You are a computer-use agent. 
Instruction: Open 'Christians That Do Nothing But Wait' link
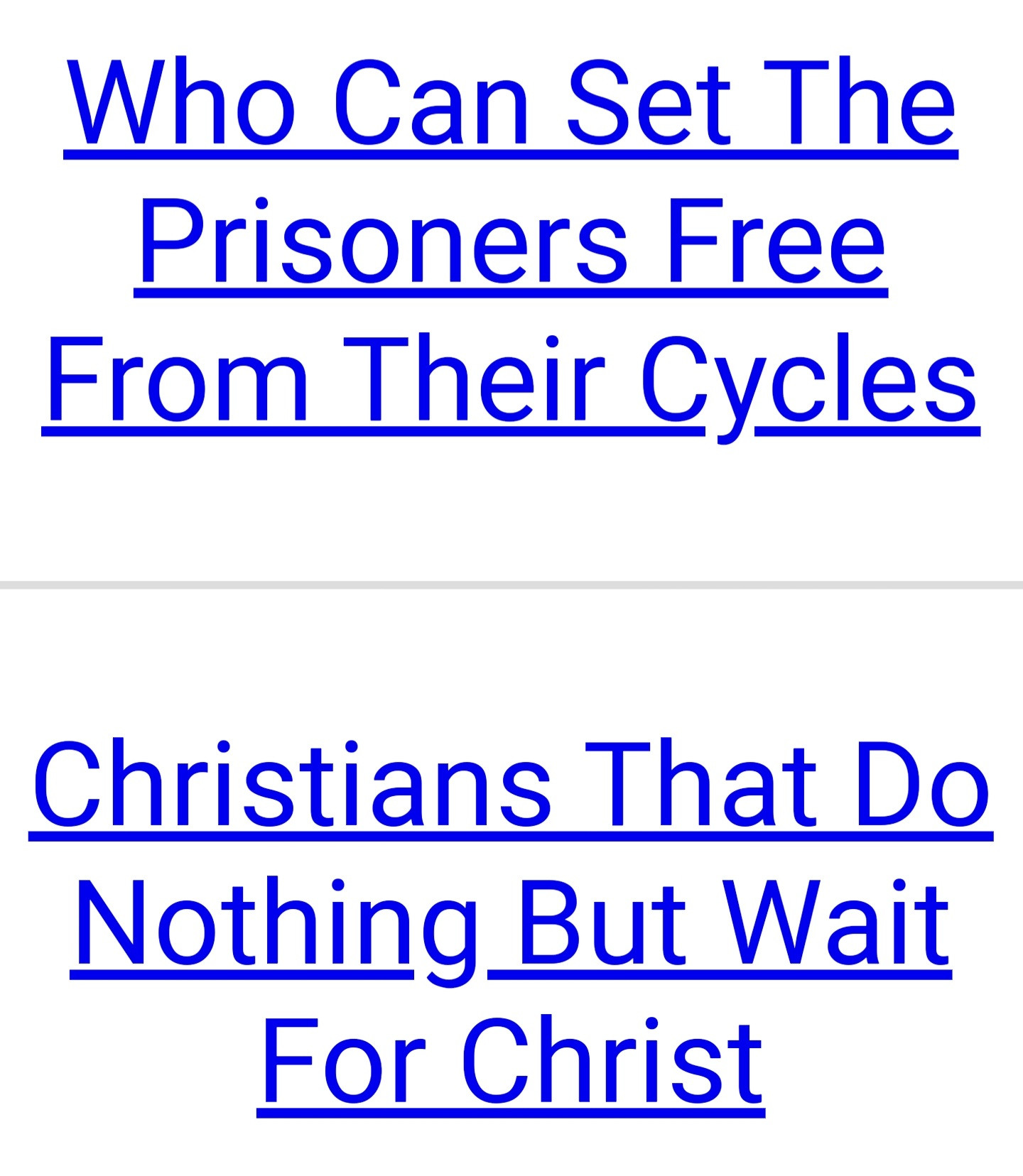pos(511,922)
